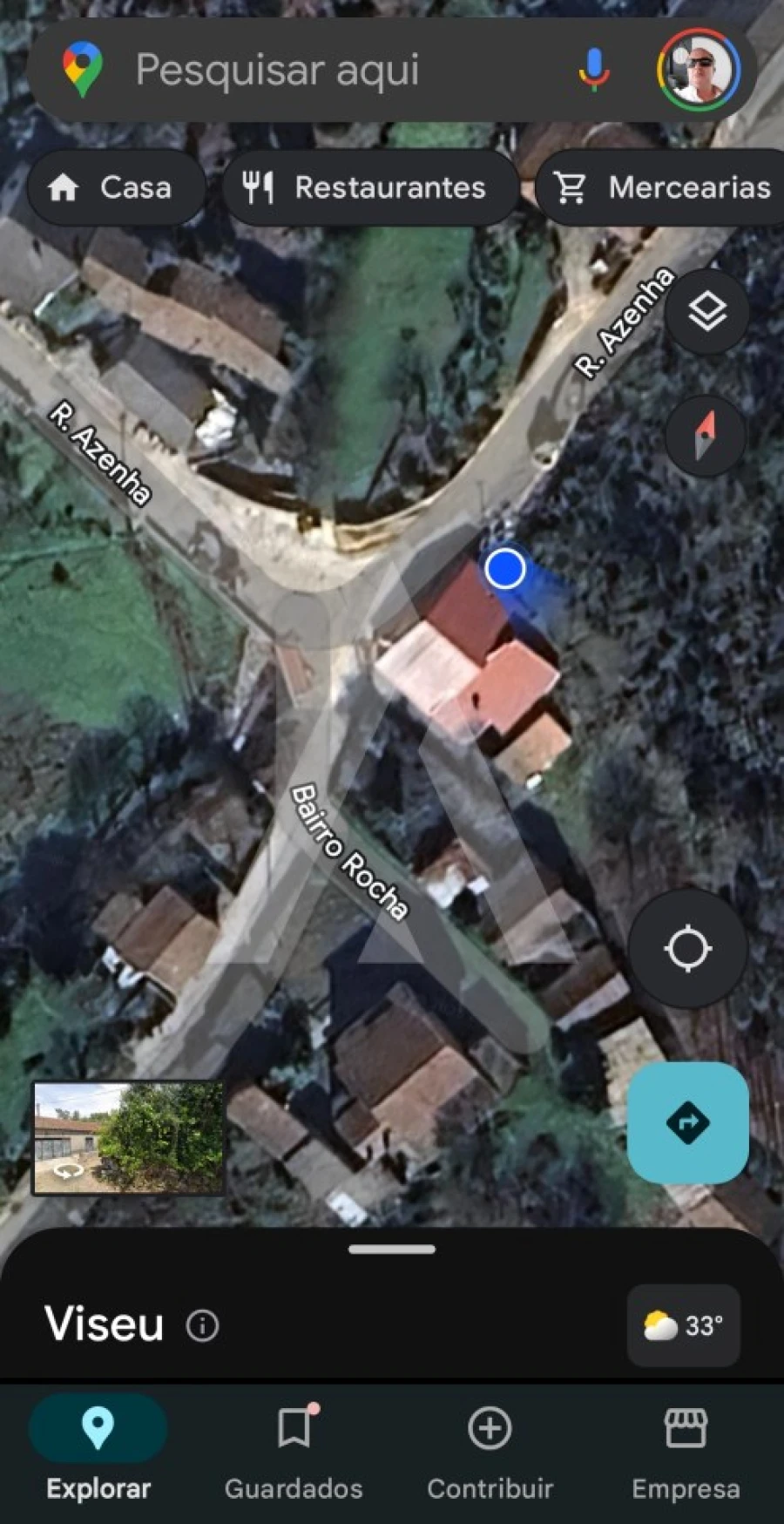Open the Street View thumbnail

(x=128, y=1138)
